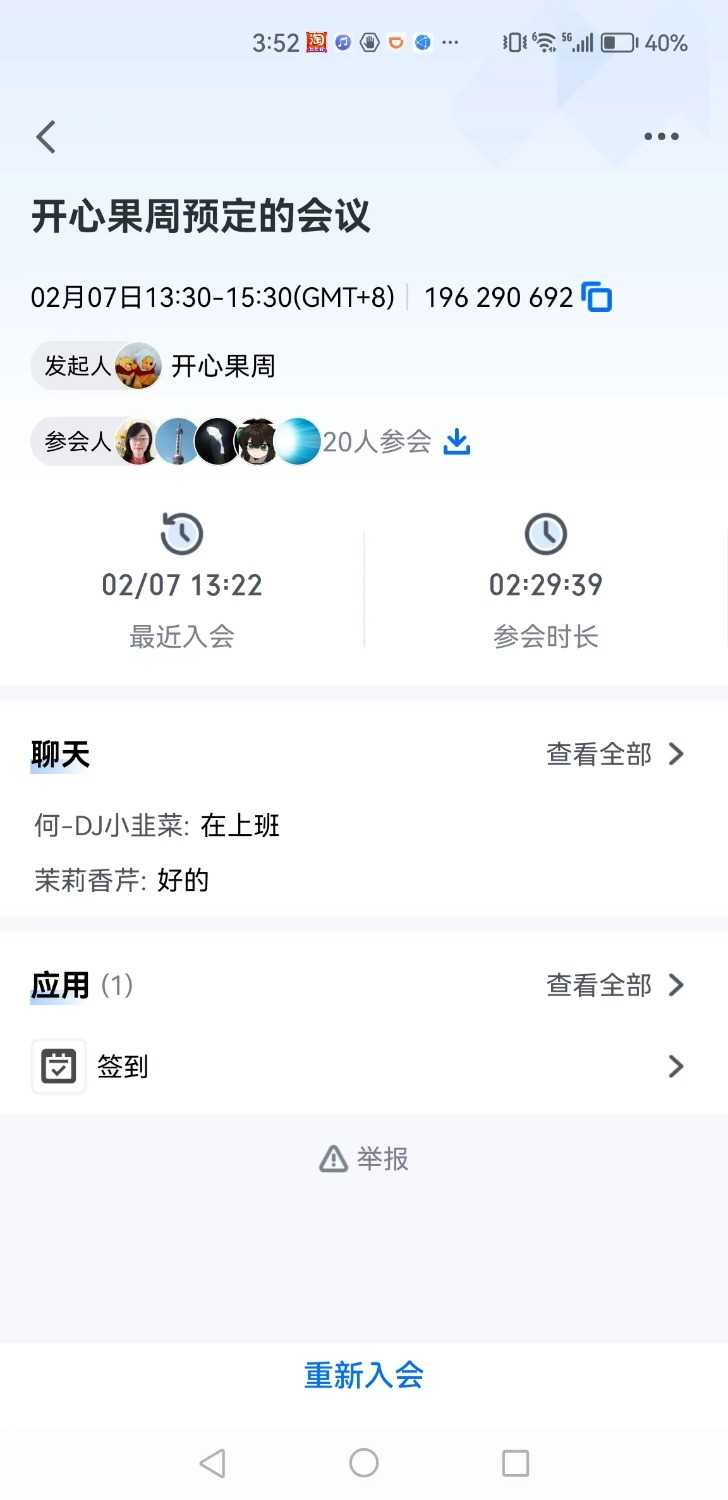Rejoin the meeting with 重新入会
Viewport: 728px width, 1500px height.
click(364, 1375)
